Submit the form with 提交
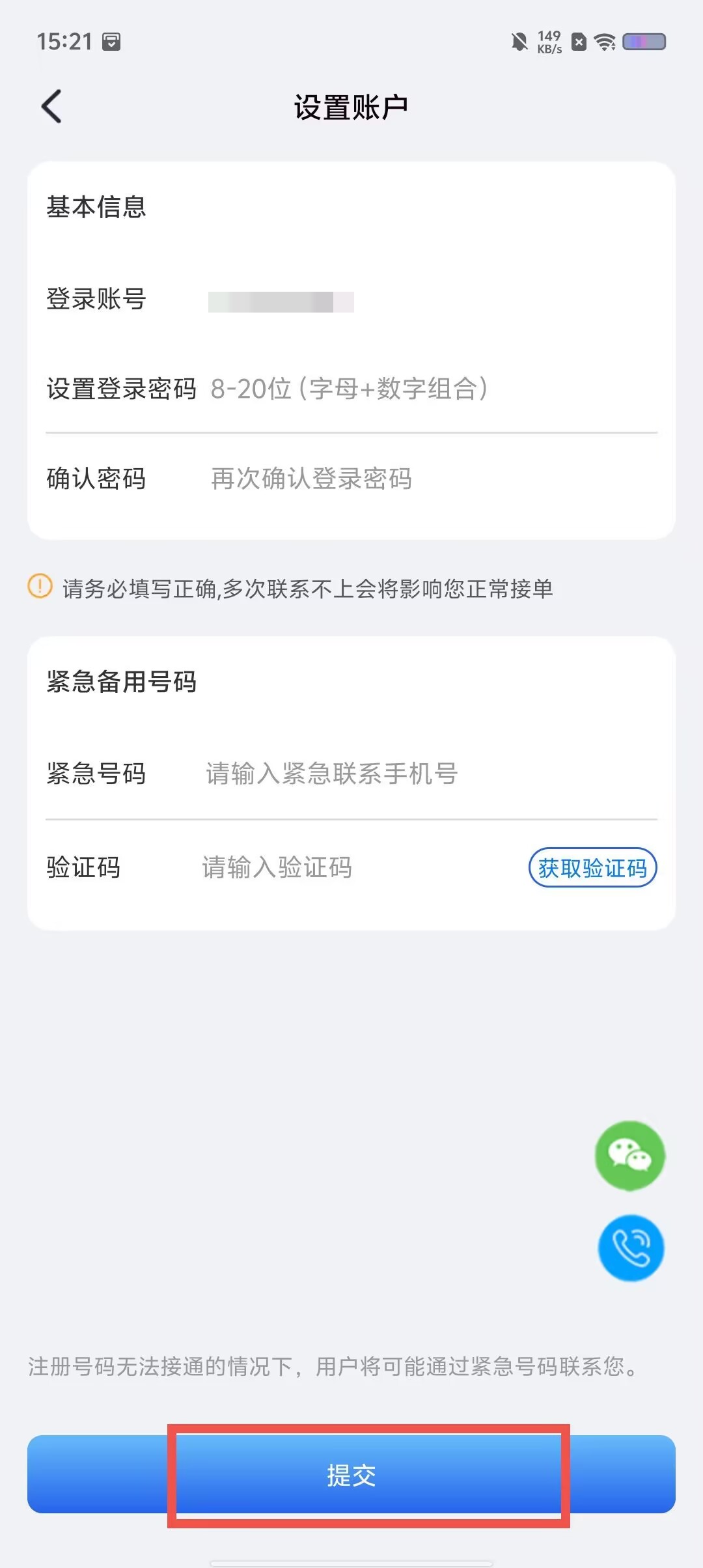The width and height of the screenshot is (703, 1568). click(x=351, y=1475)
